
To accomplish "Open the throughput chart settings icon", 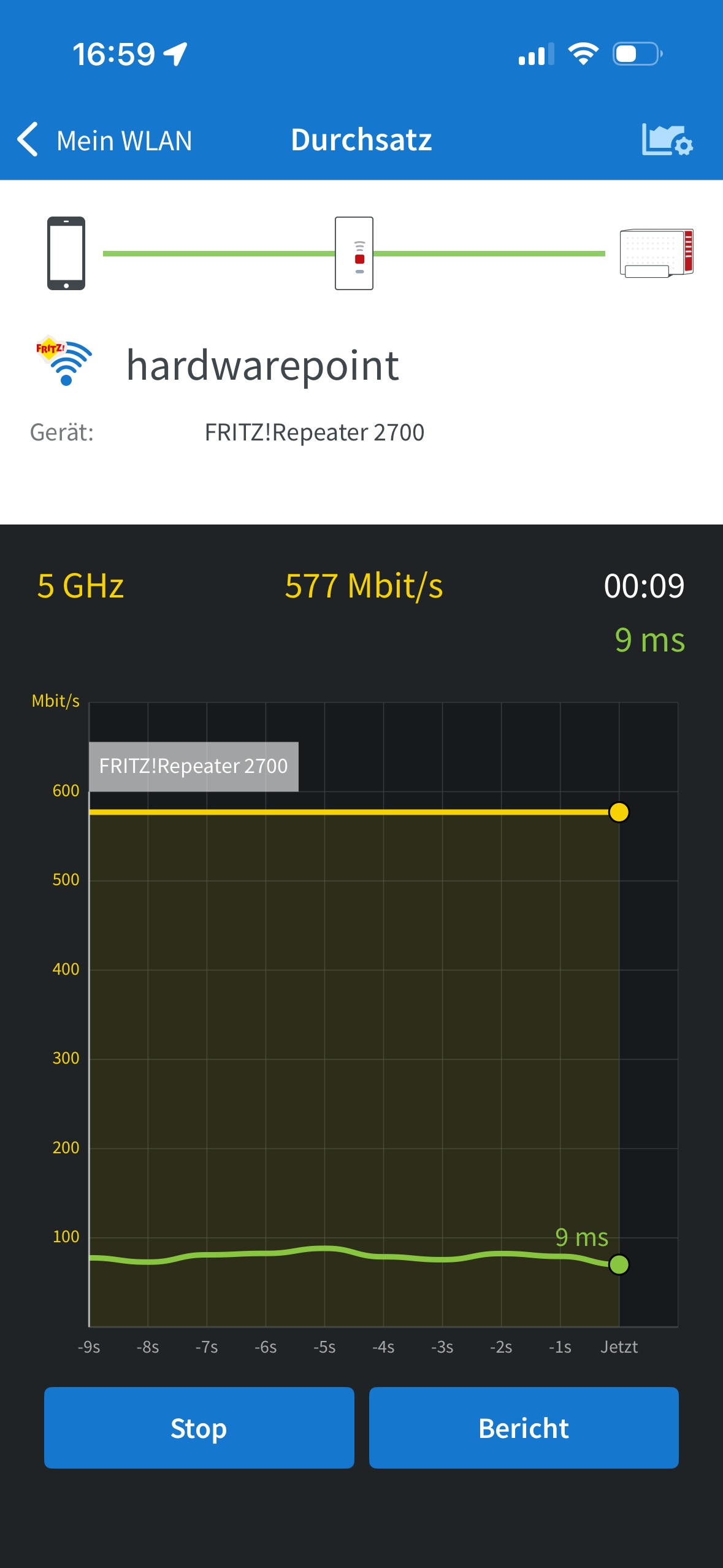I will click(667, 140).
